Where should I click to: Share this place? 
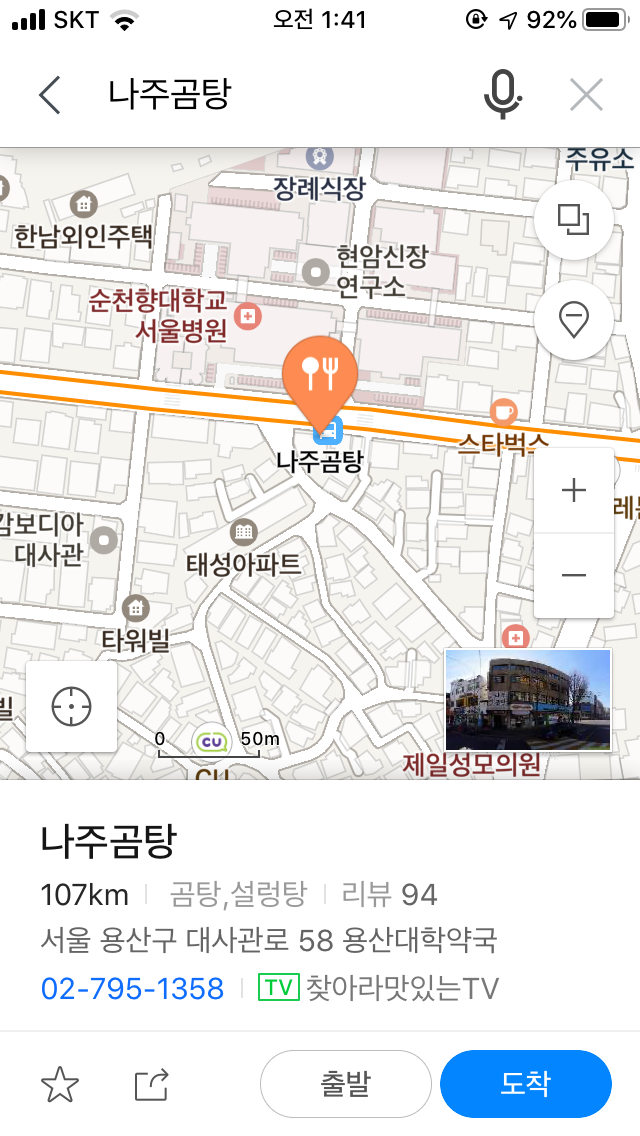point(152,1085)
